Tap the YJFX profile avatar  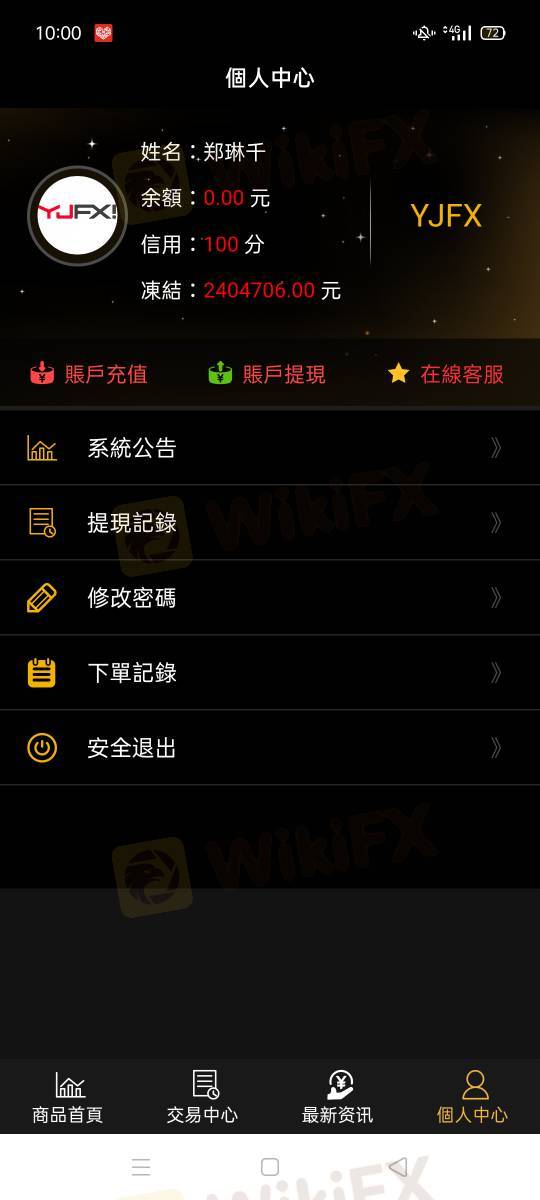pos(77,215)
